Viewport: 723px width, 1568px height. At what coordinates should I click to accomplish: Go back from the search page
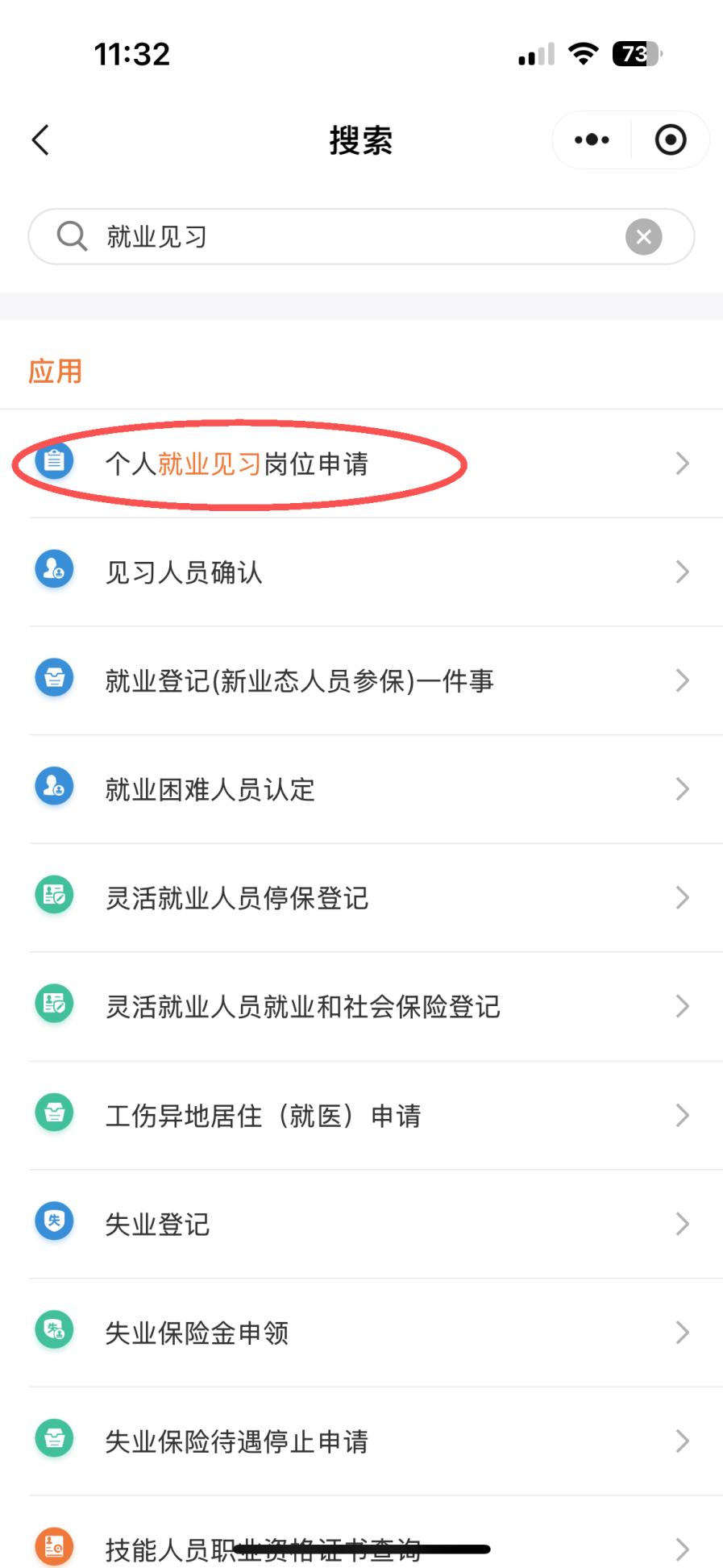[x=41, y=140]
